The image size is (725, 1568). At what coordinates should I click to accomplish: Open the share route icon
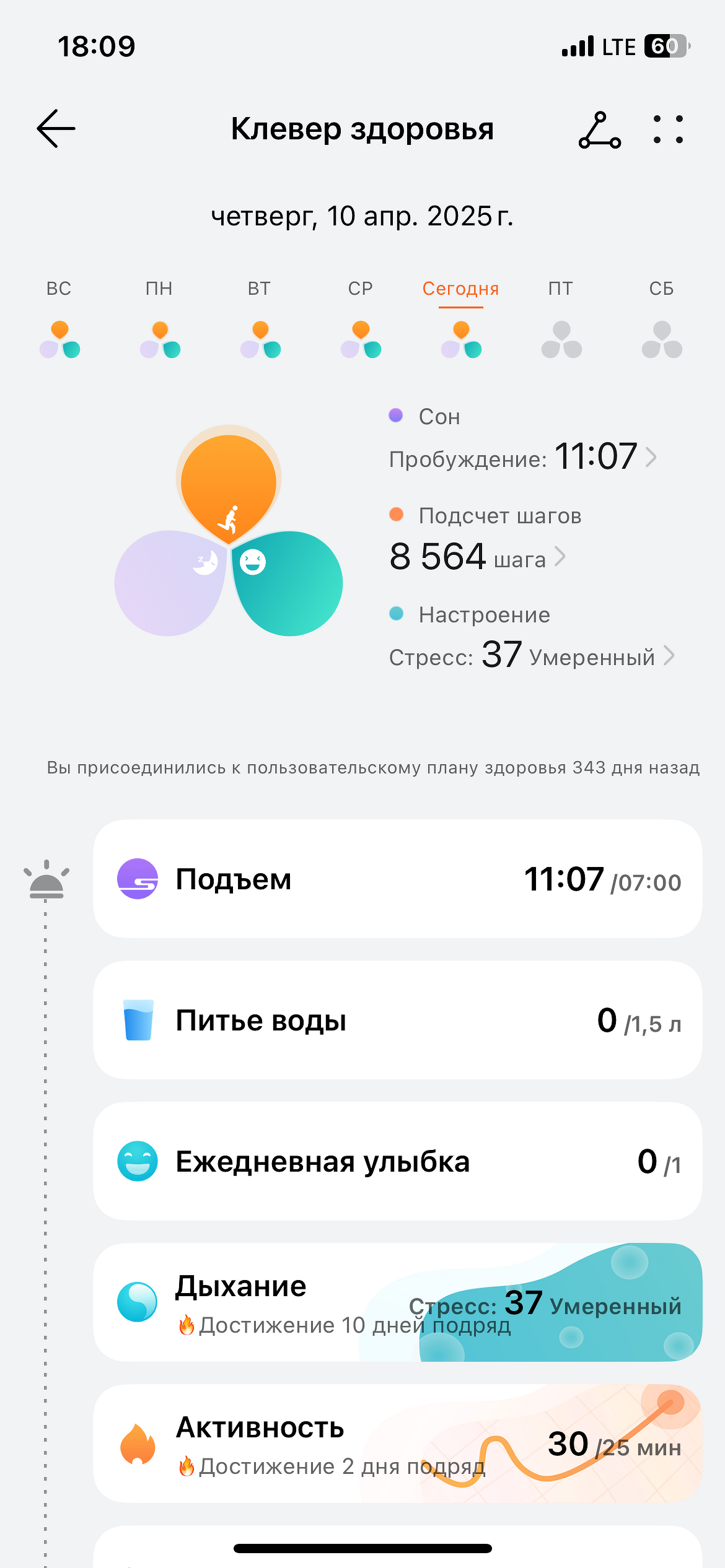[x=599, y=130]
